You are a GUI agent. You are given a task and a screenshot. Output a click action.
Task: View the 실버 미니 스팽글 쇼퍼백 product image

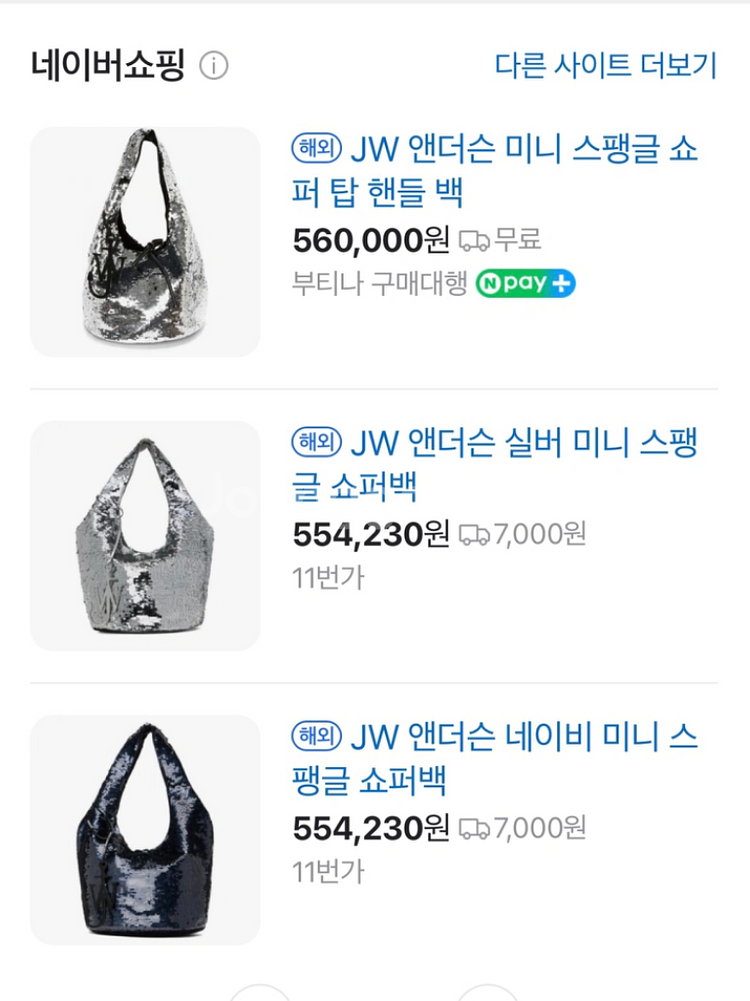pos(145,536)
